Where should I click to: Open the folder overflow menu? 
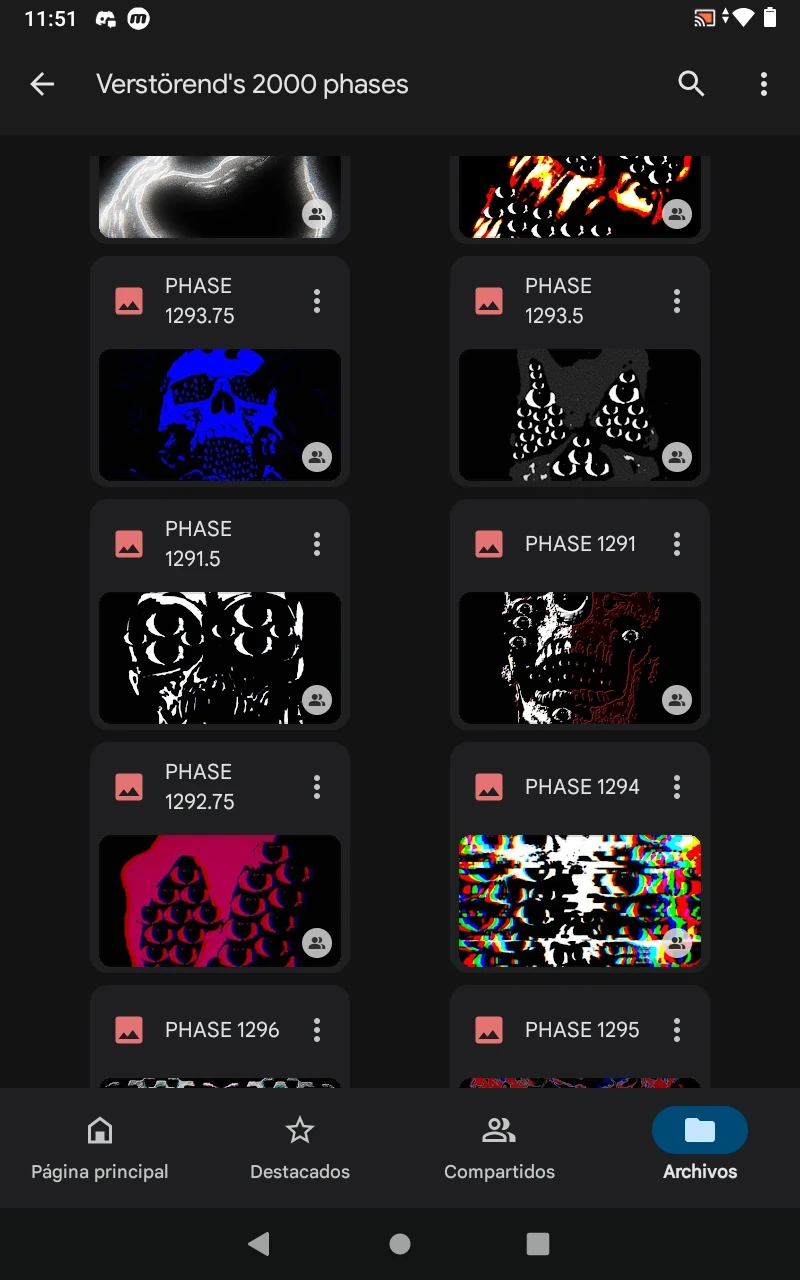pyautogui.click(x=763, y=85)
